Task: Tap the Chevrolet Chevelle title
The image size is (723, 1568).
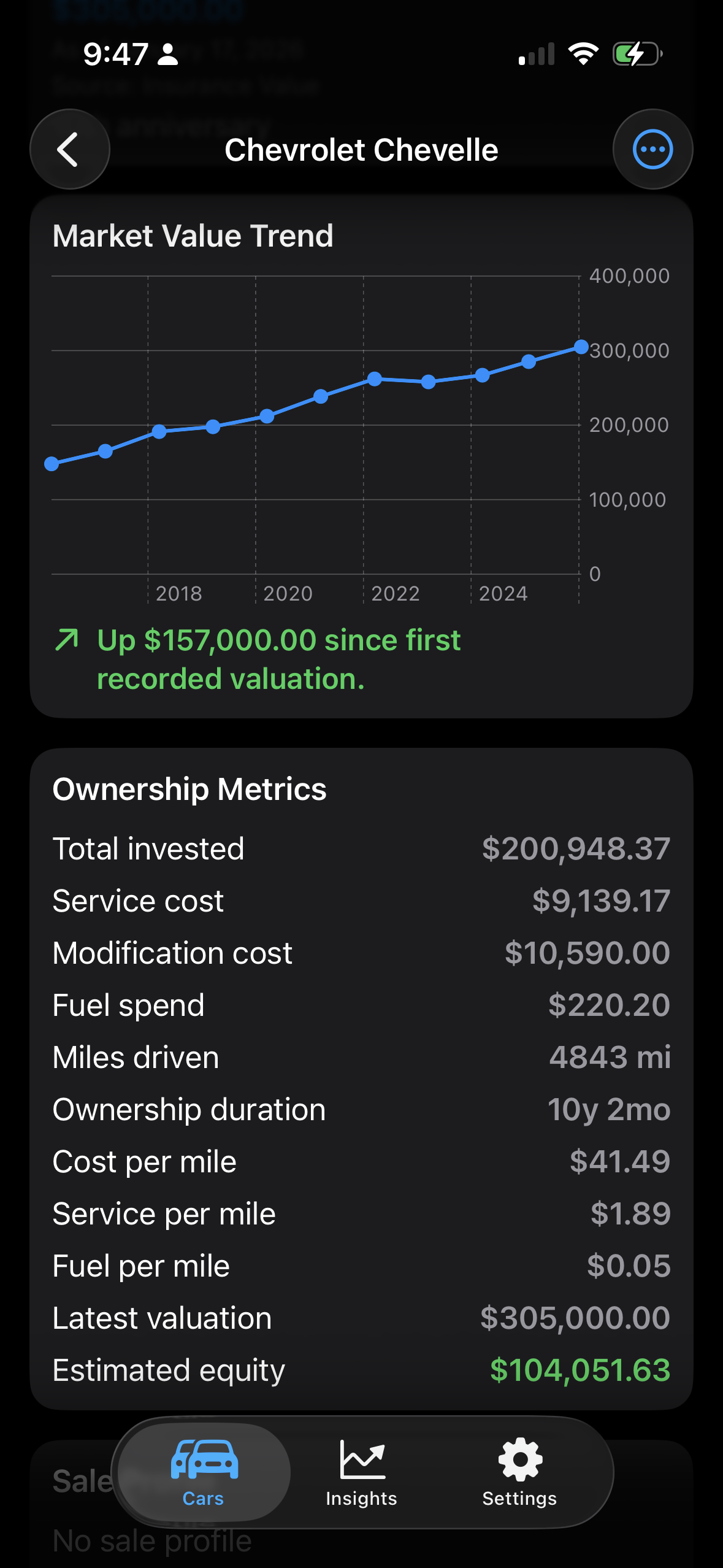Action: click(x=361, y=149)
